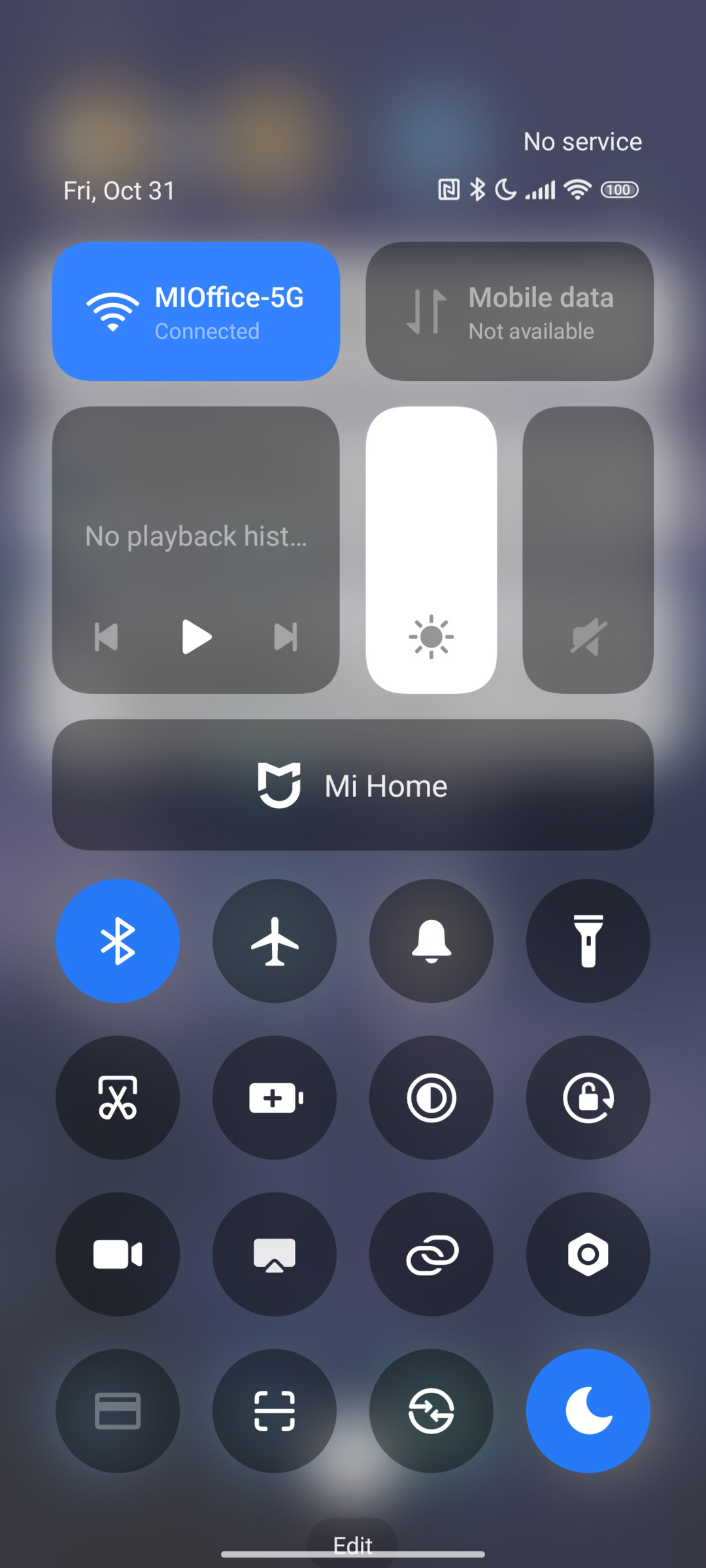Viewport: 706px width, 1568px height.
Task: Open the QR scanner tile
Action: coord(275,1411)
